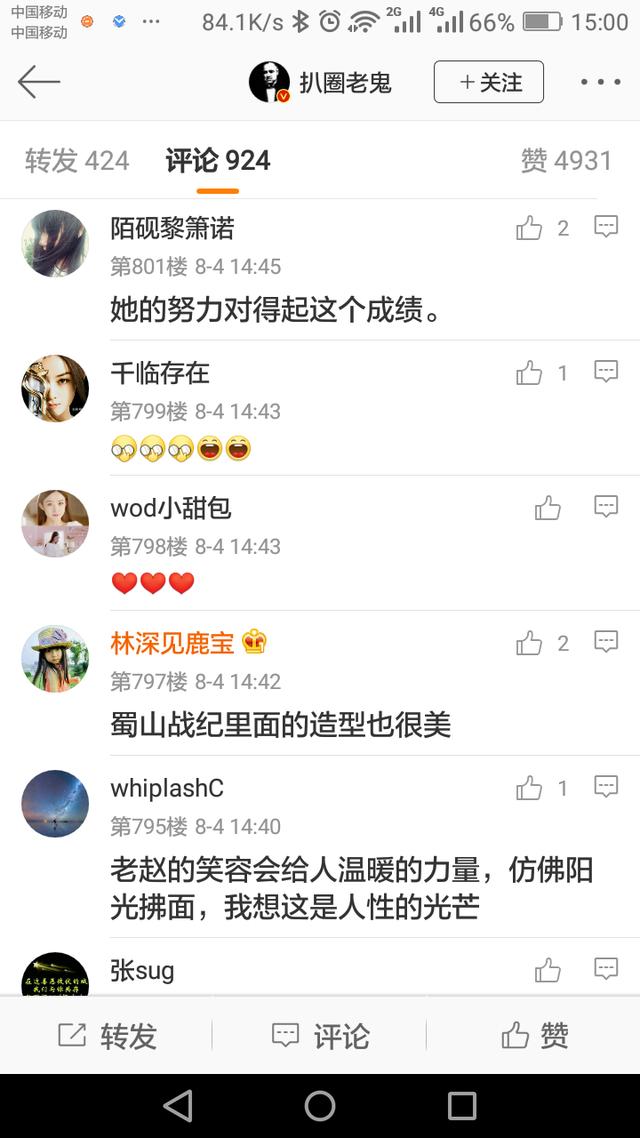Image resolution: width=640 pixels, height=1138 pixels.
Task: Like 陌砚黎箫诺's comment
Action: click(530, 229)
